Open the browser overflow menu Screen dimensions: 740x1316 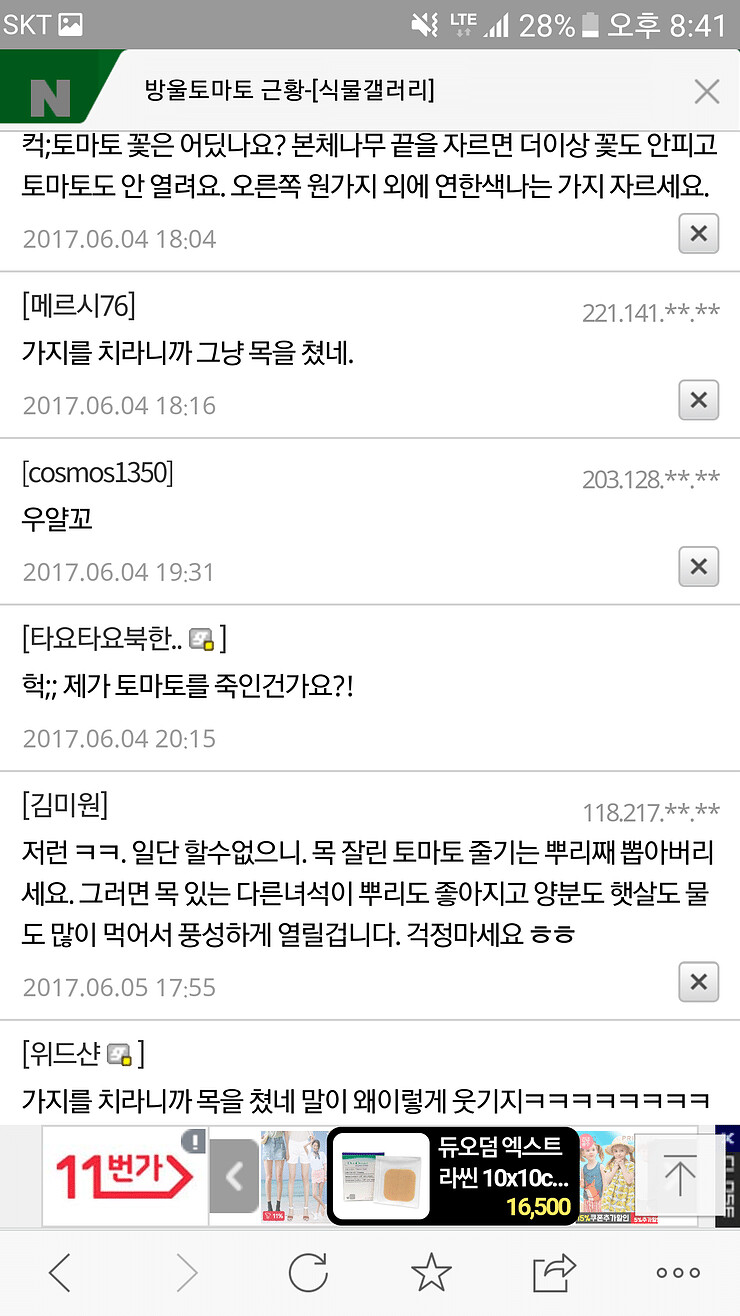[678, 1273]
